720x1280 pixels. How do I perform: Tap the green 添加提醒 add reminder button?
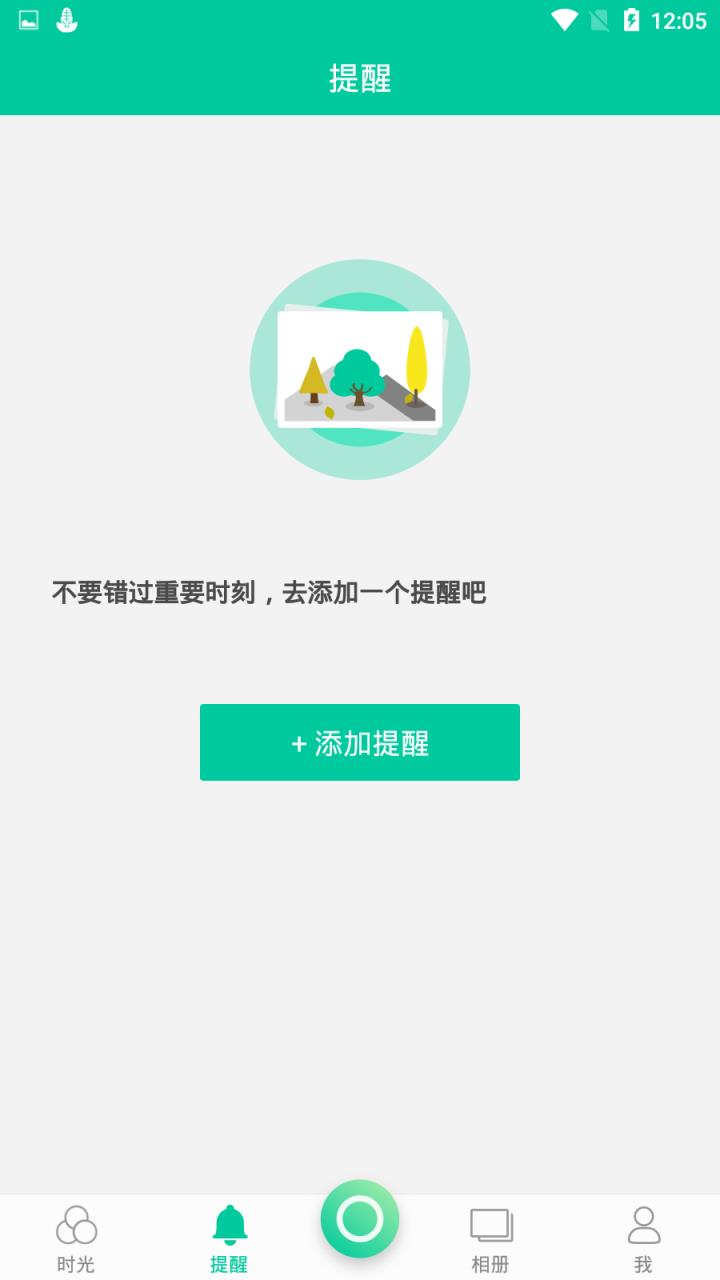tap(360, 742)
